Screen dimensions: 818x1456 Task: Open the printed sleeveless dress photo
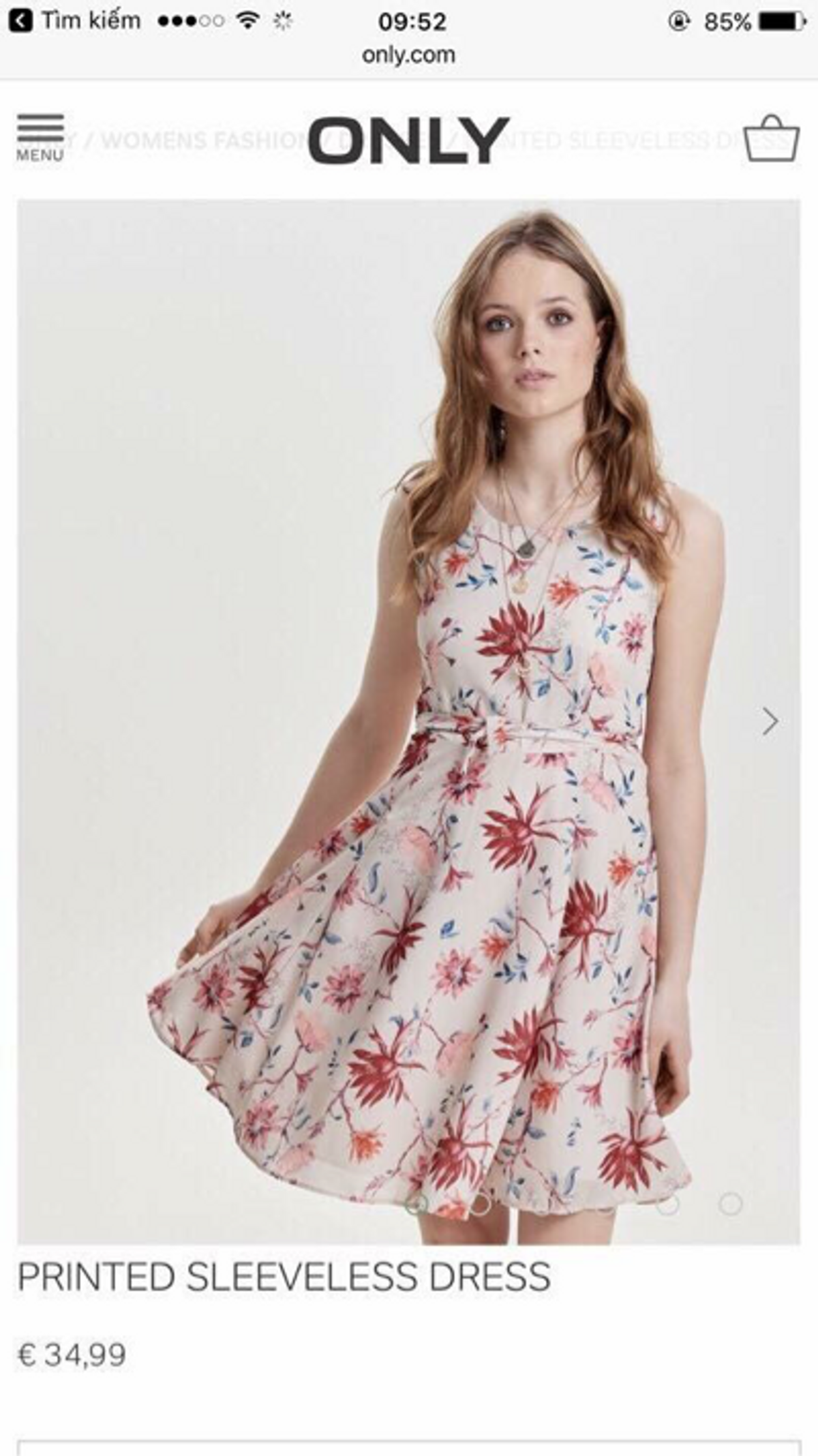click(409, 722)
